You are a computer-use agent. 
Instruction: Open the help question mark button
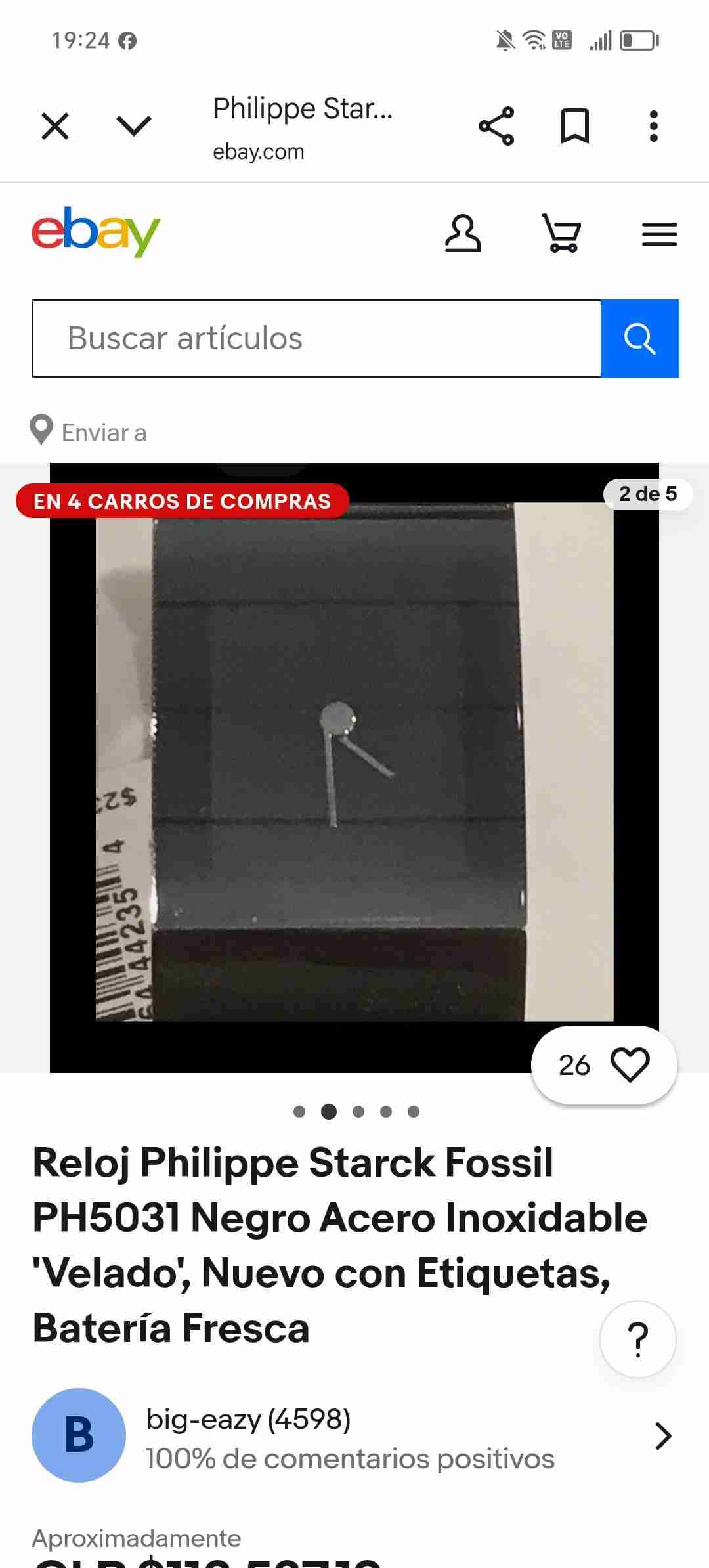pos(638,1339)
